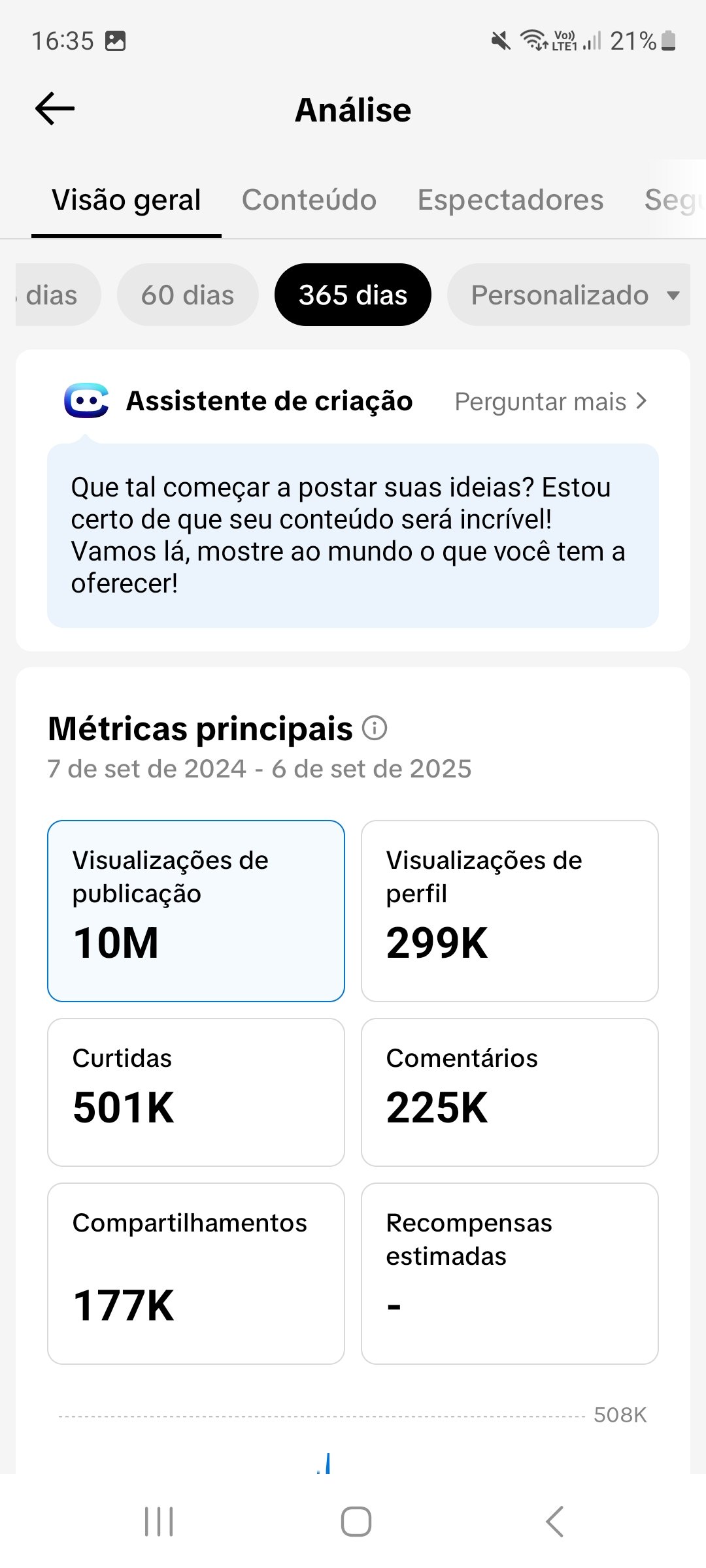Show info about Métricas principais

(x=375, y=728)
